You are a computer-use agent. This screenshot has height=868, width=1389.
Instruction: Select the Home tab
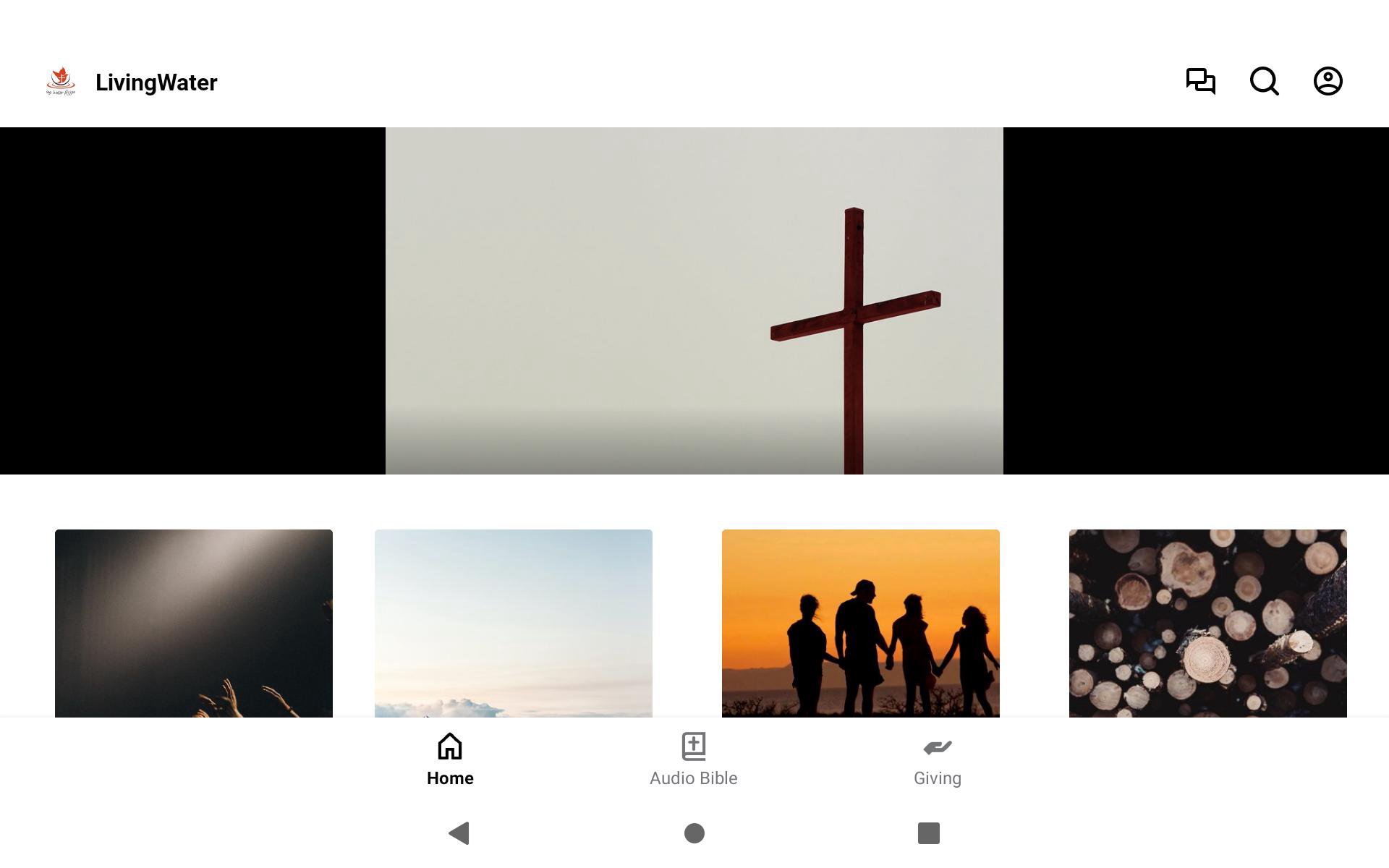click(450, 759)
